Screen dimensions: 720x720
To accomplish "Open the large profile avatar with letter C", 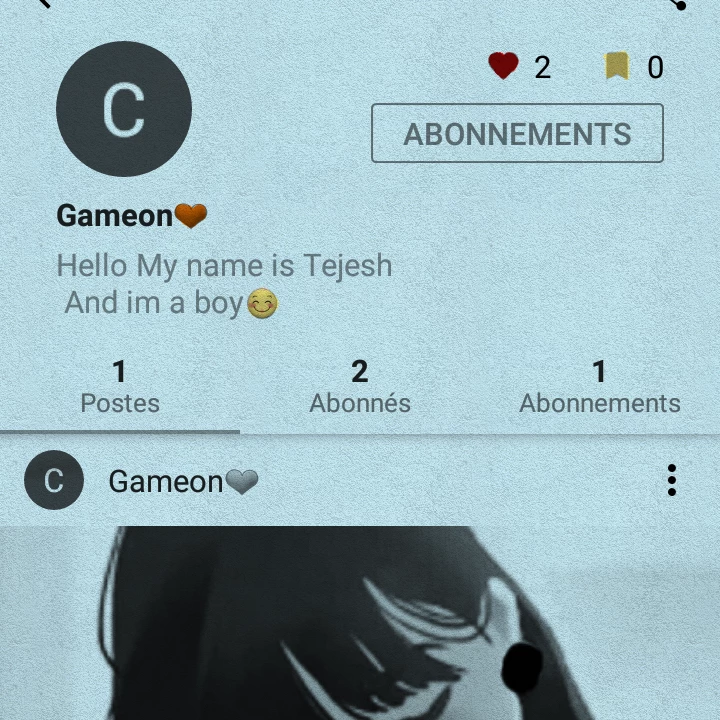I will (x=124, y=109).
